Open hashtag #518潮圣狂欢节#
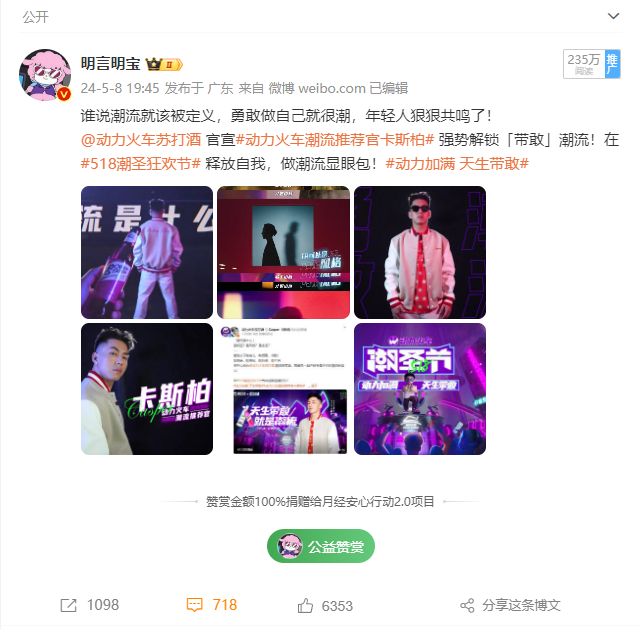640x629 pixels. [x=141, y=163]
